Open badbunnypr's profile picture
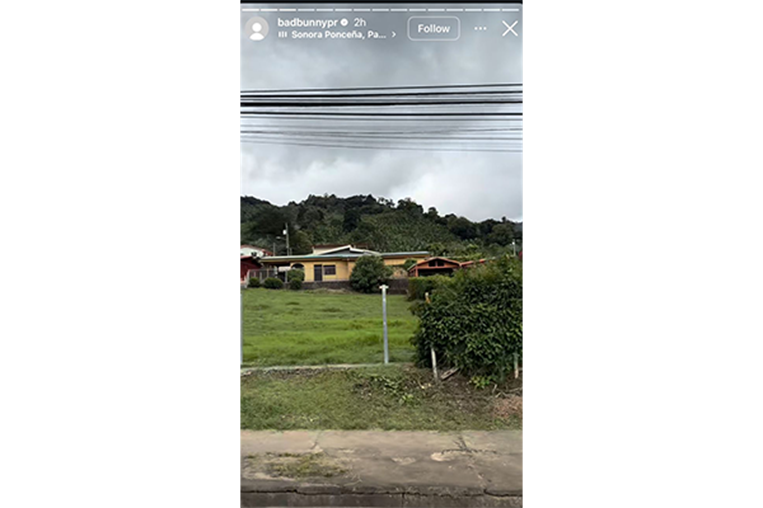This screenshot has height=508, width=763. click(x=257, y=28)
